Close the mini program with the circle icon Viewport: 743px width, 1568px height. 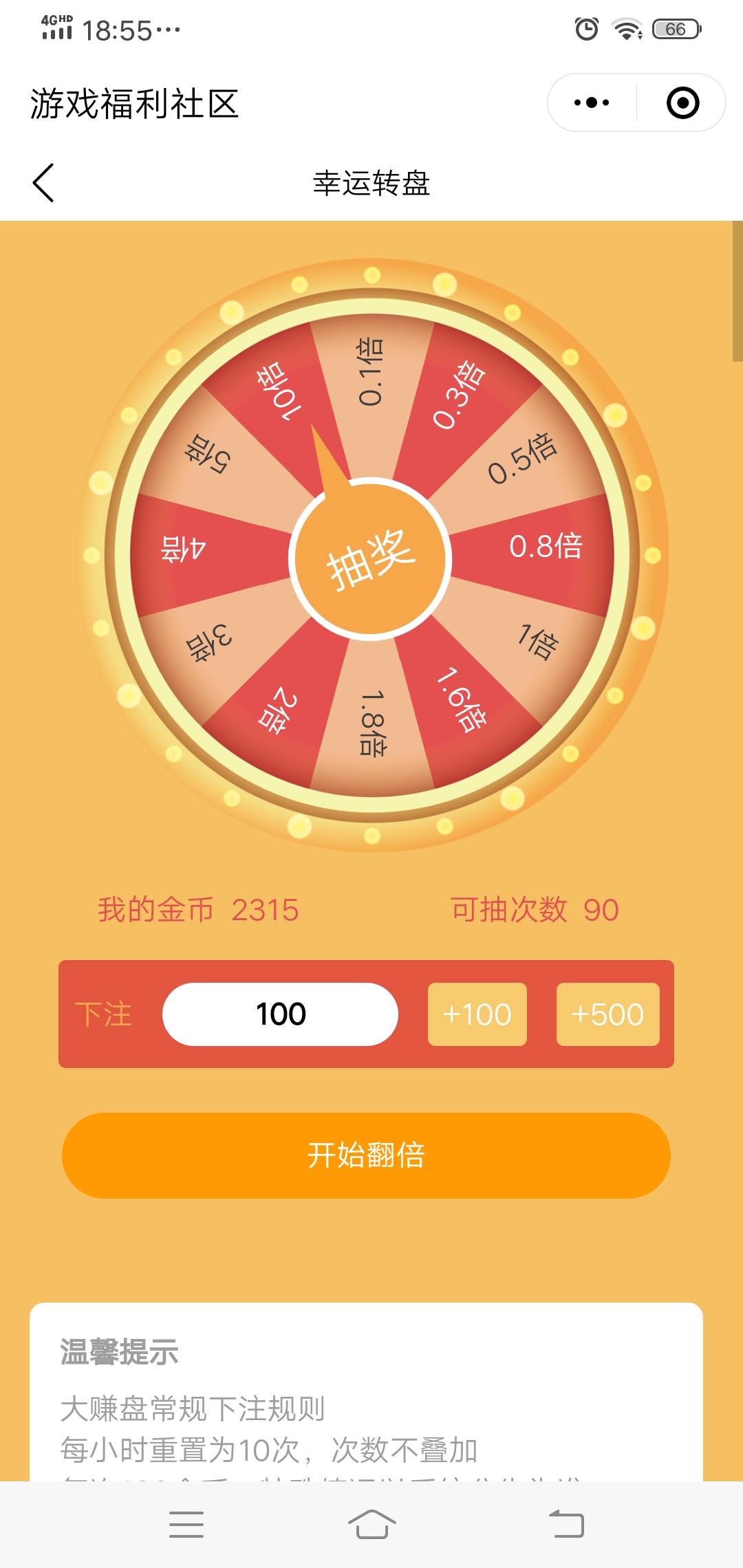[x=682, y=103]
